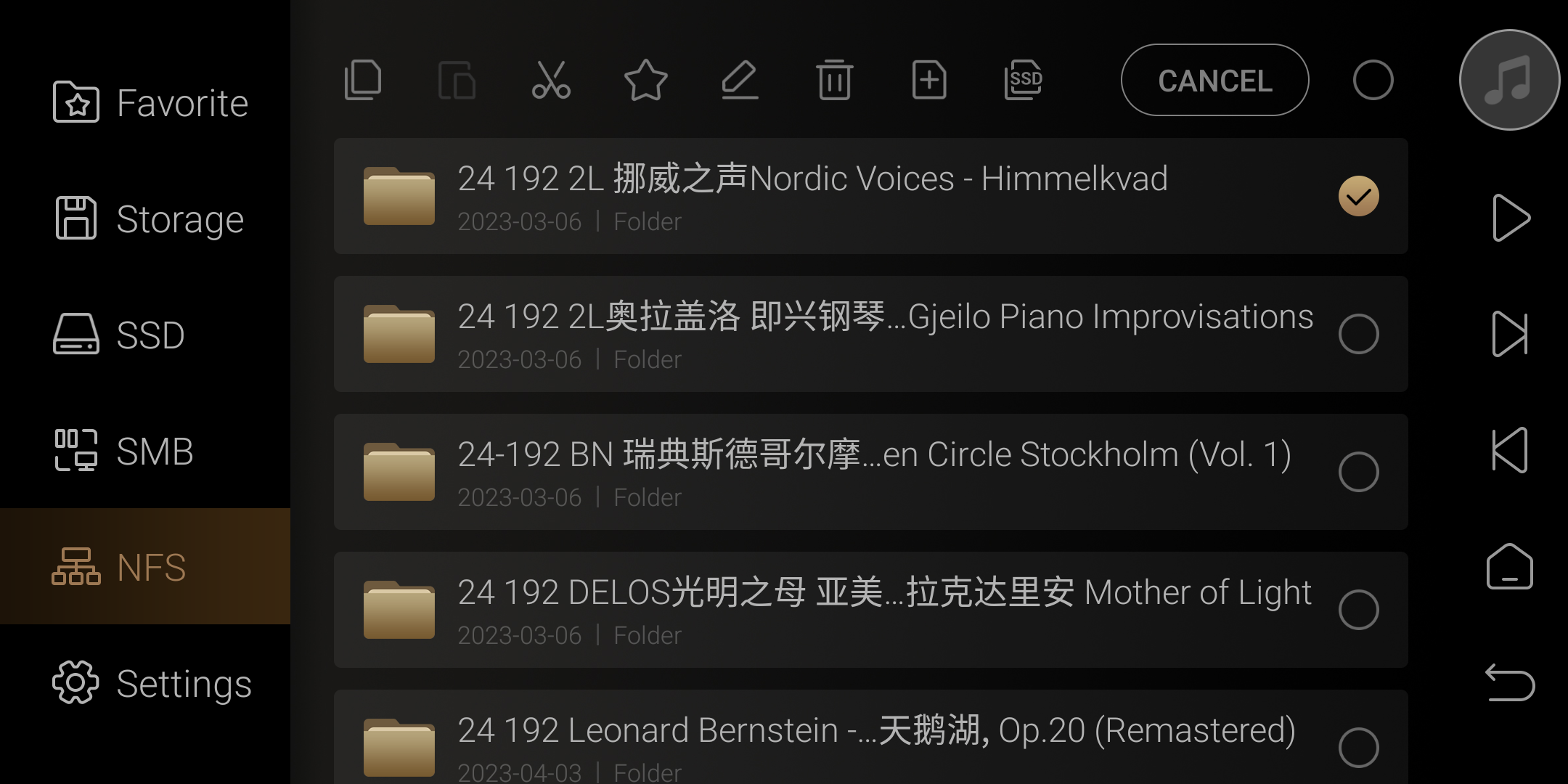Select the Circle Stockholm (Vol. 1) folder
Screen dimensions: 1568x784
point(1358,472)
